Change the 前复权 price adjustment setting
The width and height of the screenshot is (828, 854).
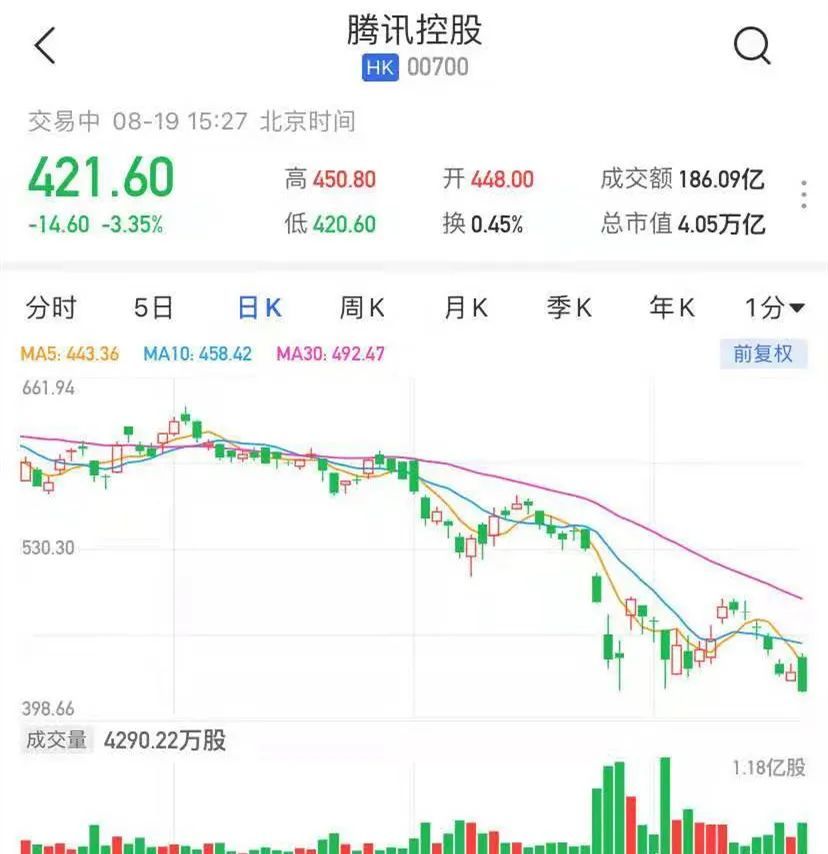point(763,354)
